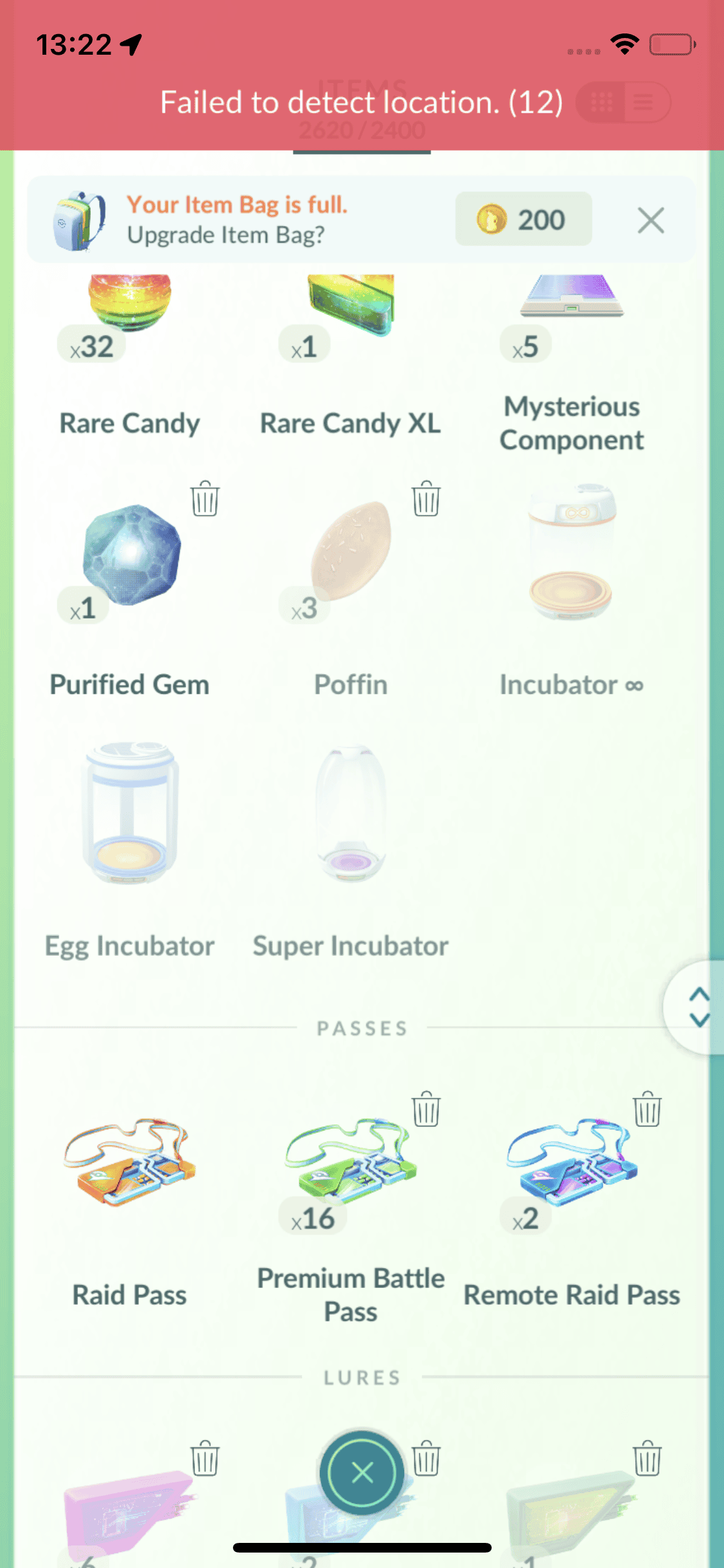The image size is (724, 1568).
Task: Buy the bag upgrade for 200 coins
Action: tap(523, 219)
